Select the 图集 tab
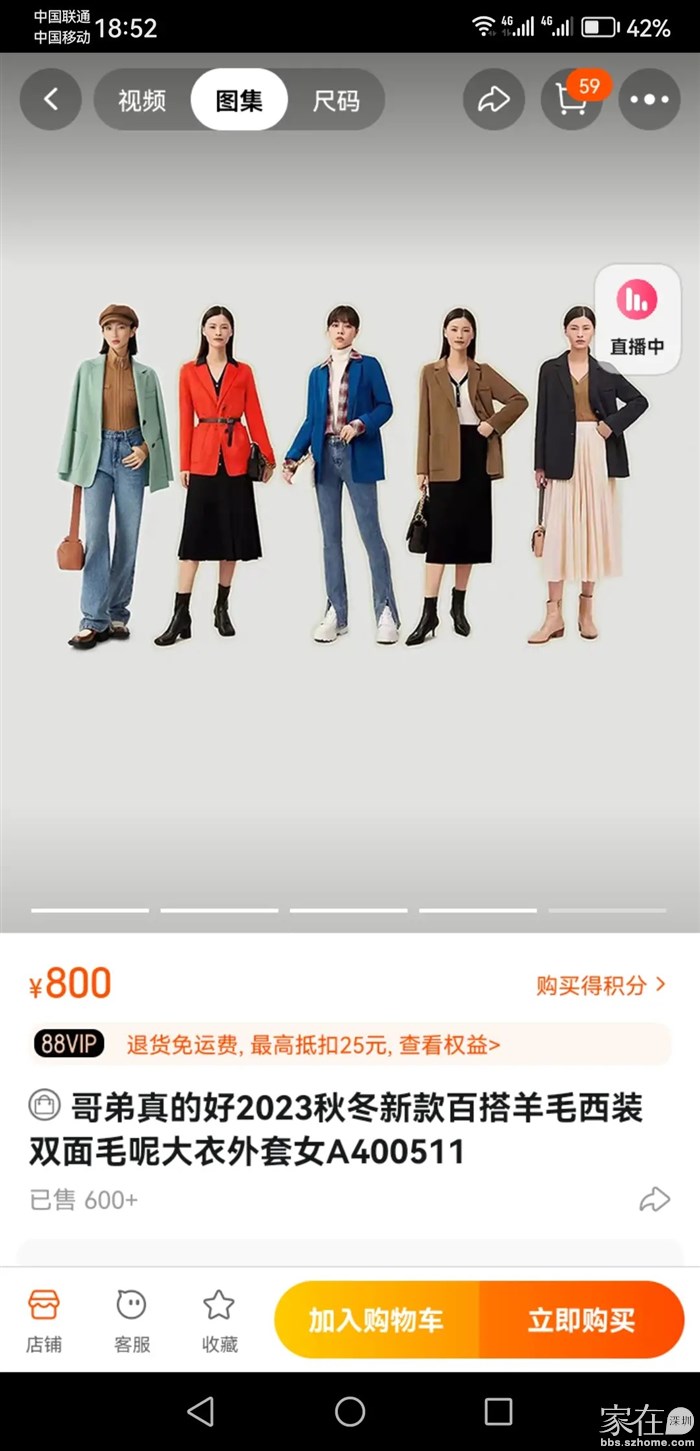The height and width of the screenshot is (1451, 700). pos(239,100)
